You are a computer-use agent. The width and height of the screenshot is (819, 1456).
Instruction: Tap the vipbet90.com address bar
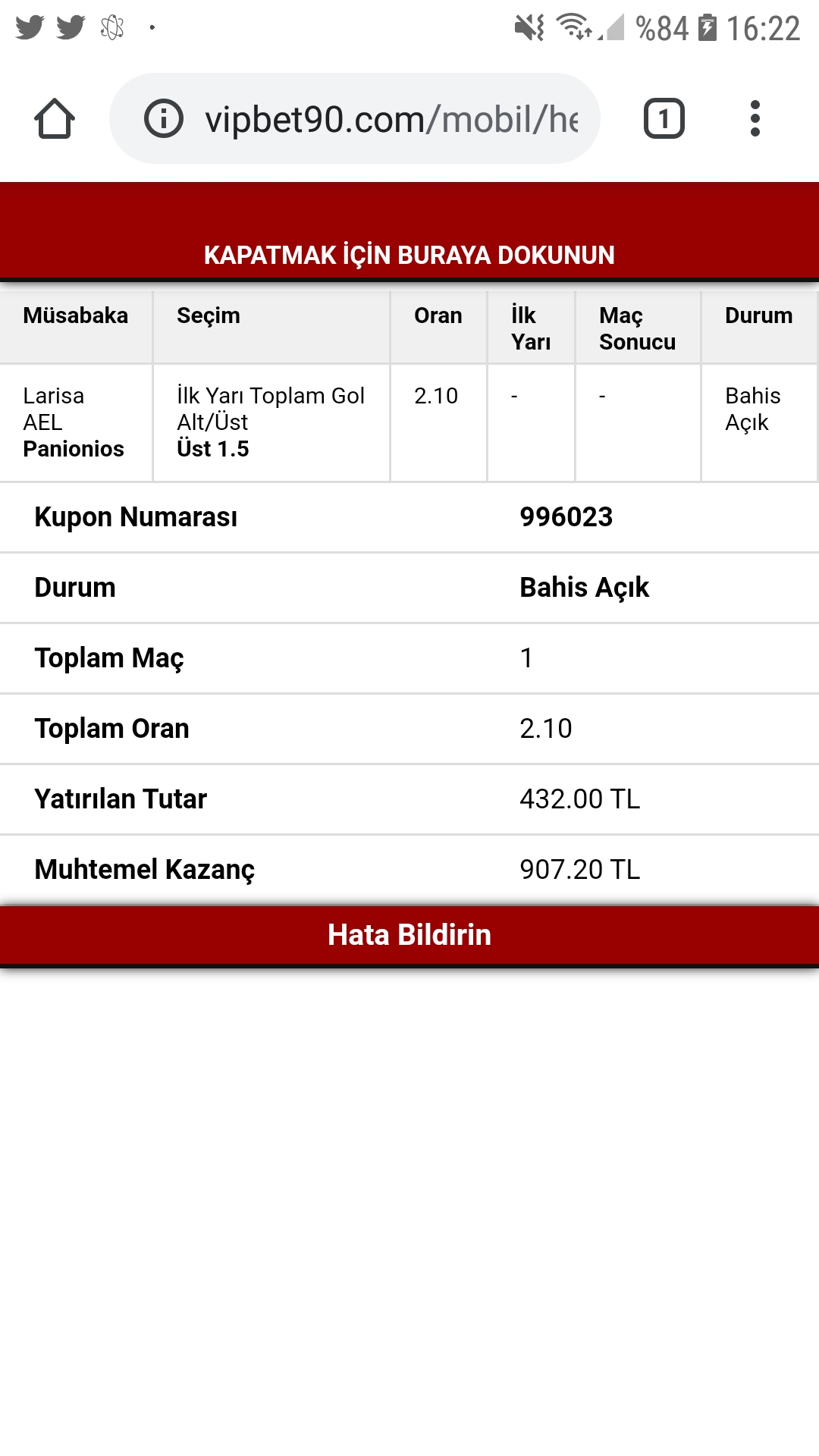click(355, 118)
